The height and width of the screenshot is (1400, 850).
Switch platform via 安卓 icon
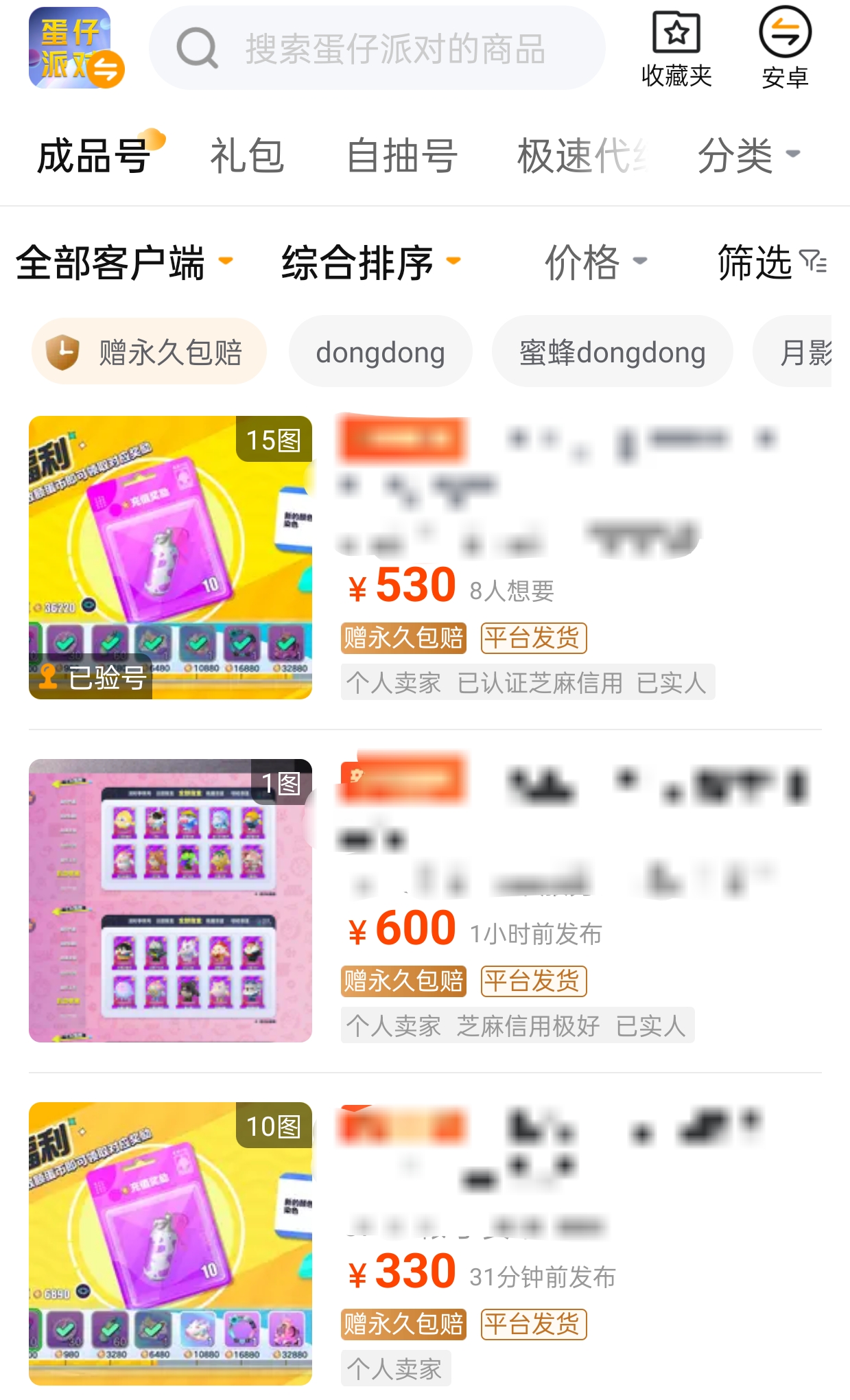tap(785, 48)
